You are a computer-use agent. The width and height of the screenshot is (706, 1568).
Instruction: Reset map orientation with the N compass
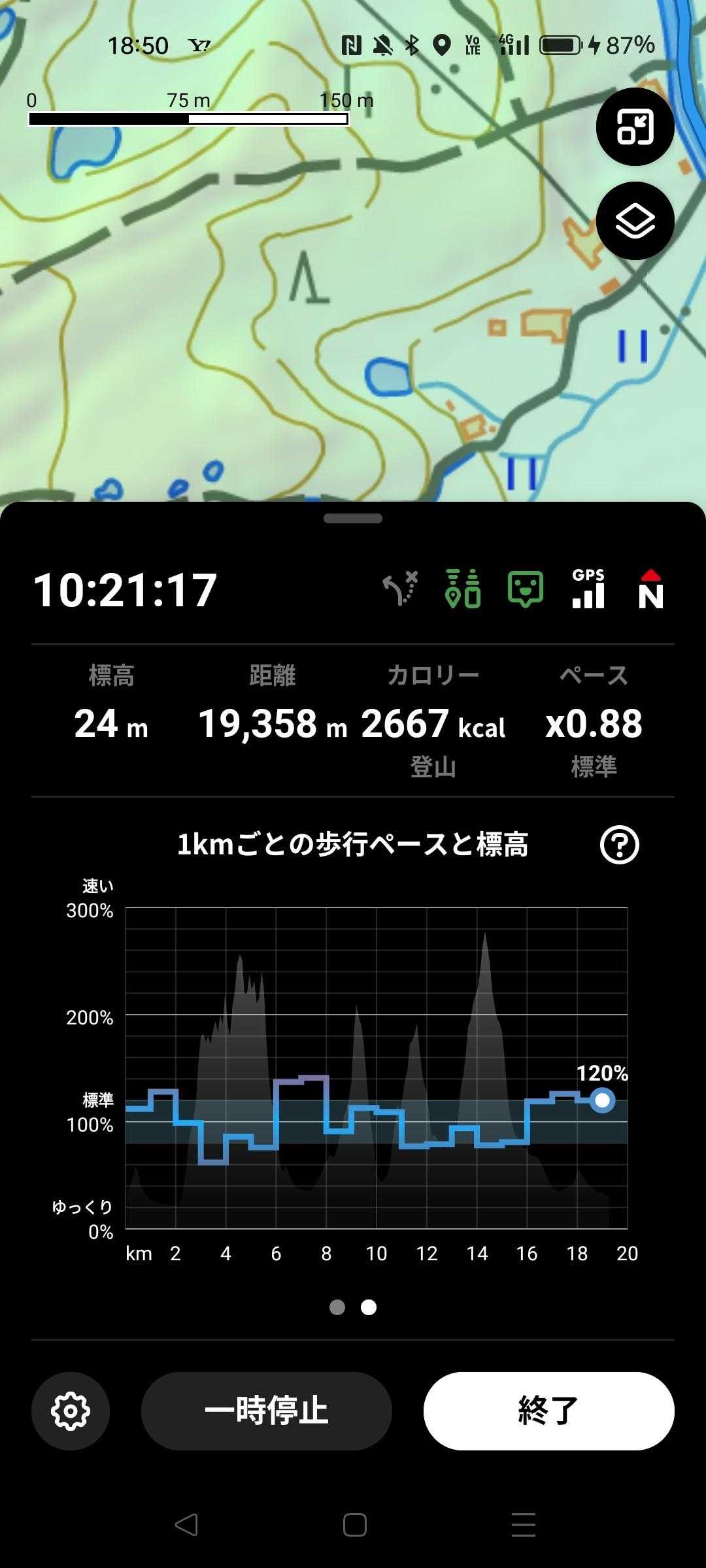[651, 589]
